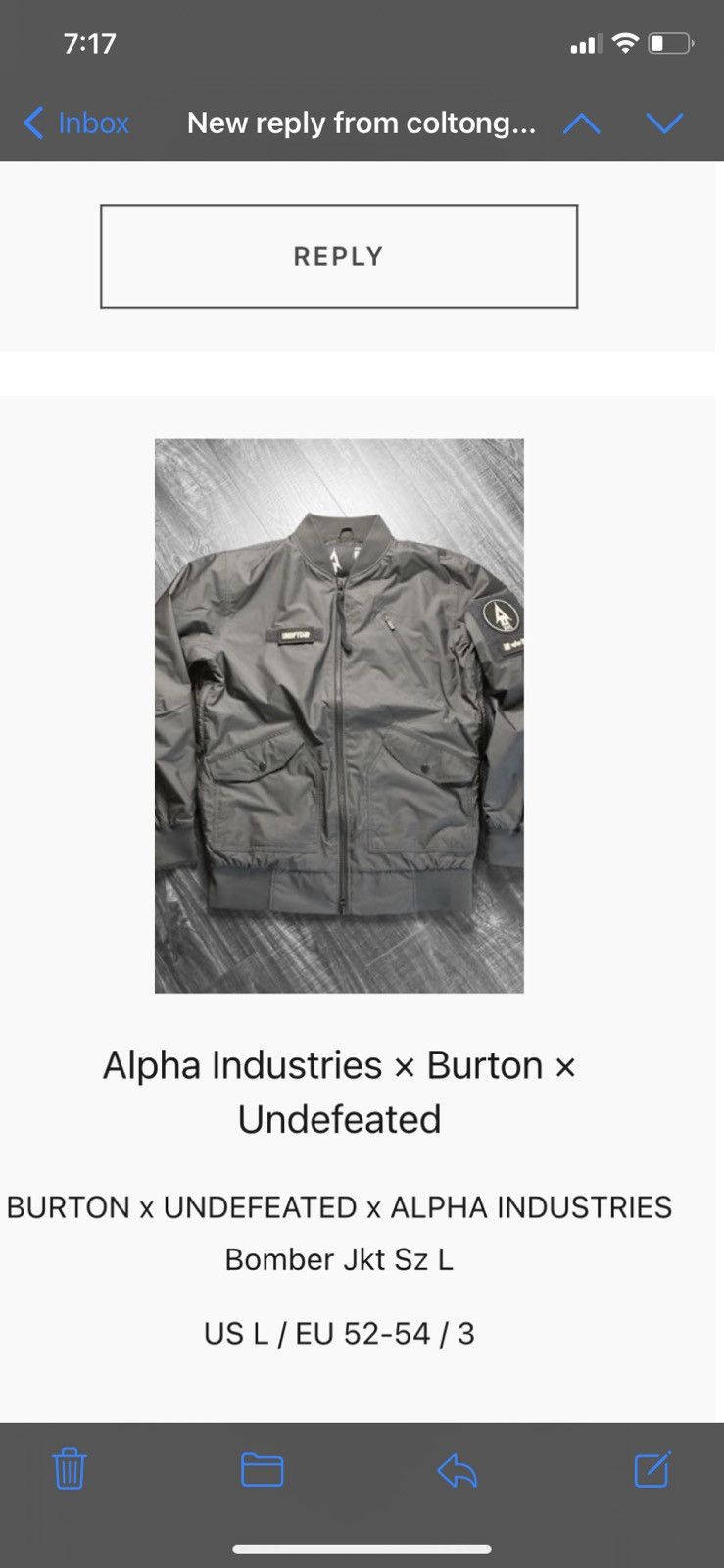Open reply options with the arrow icon
This screenshot has width=724, height=1568.
(x=457, y=1470)
